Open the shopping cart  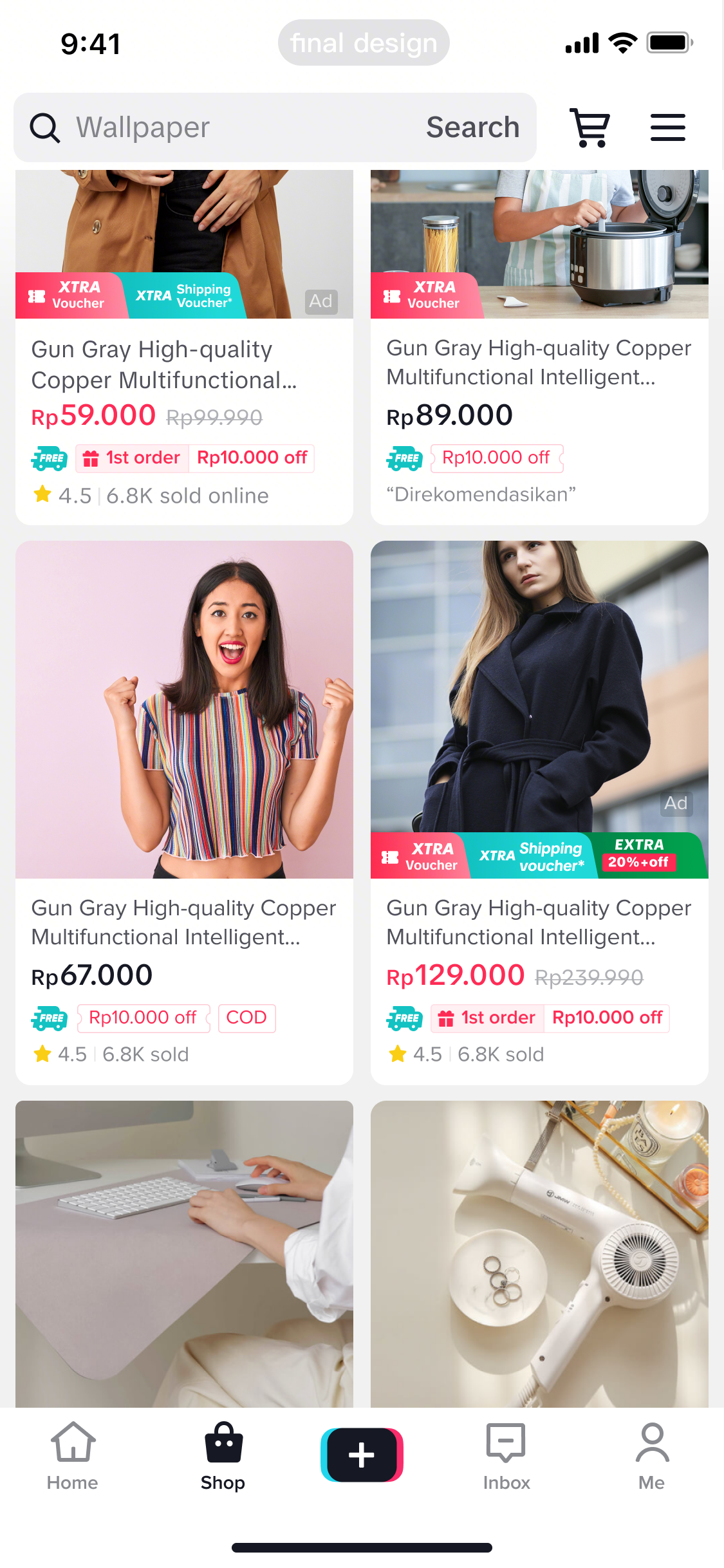click(x=589, y=127)
